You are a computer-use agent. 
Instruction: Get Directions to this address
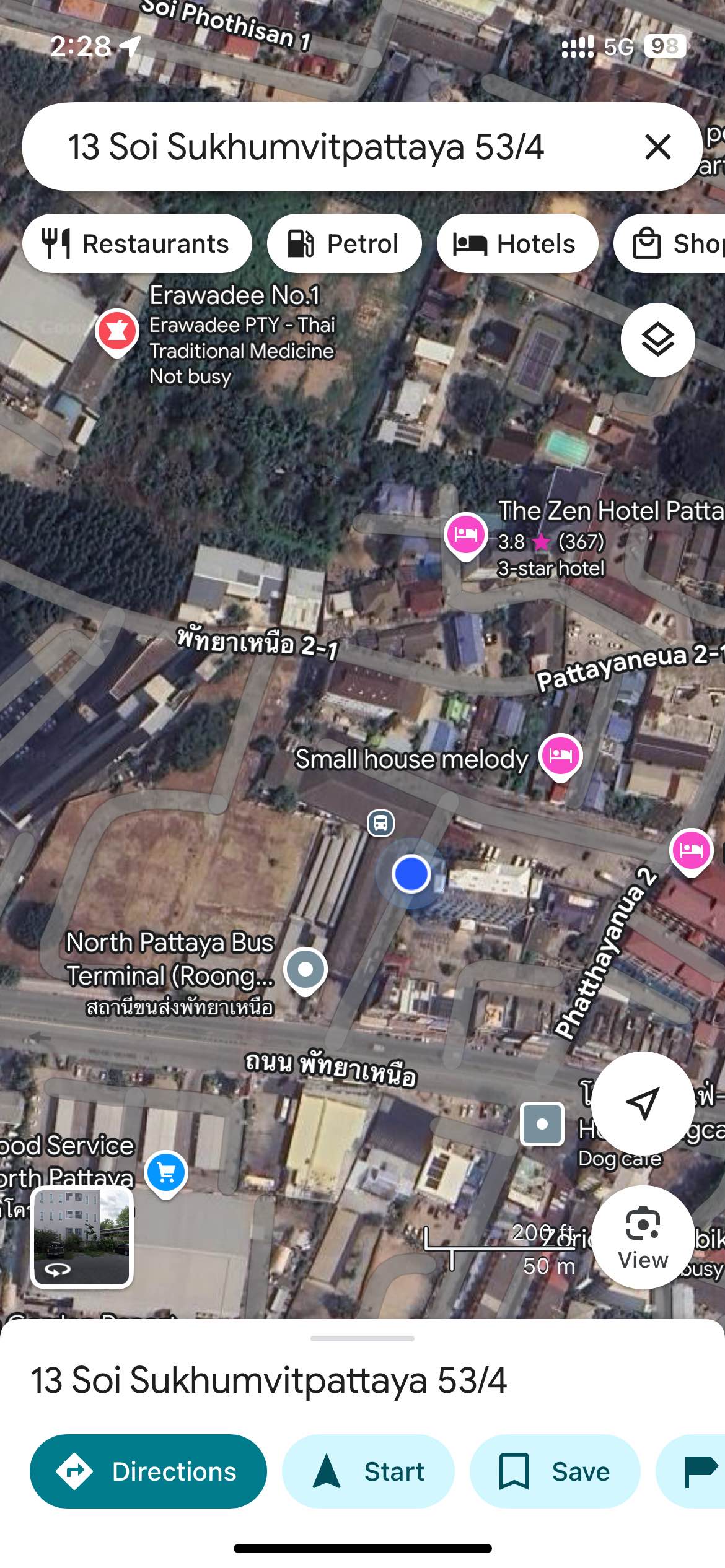(x=148, y=1471)
